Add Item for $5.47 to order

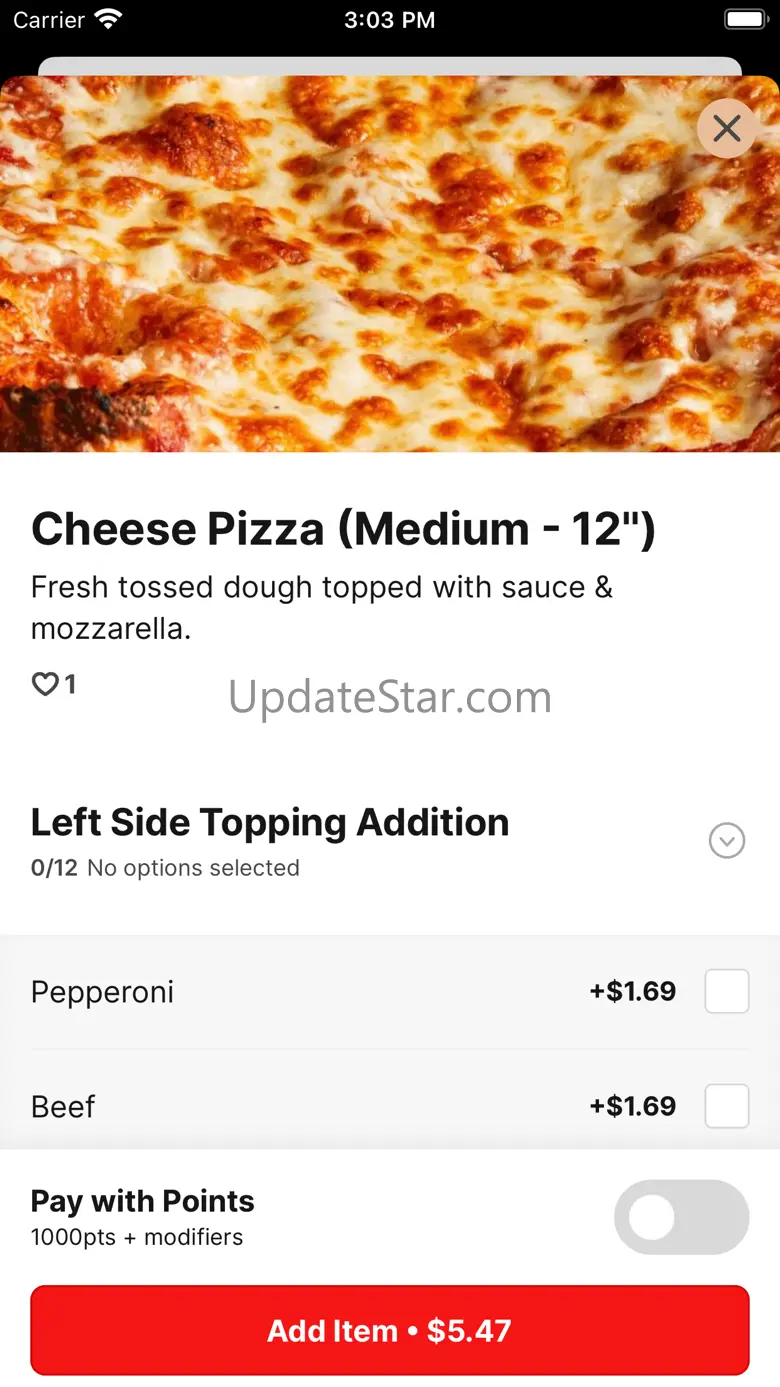coord(390,1331)
